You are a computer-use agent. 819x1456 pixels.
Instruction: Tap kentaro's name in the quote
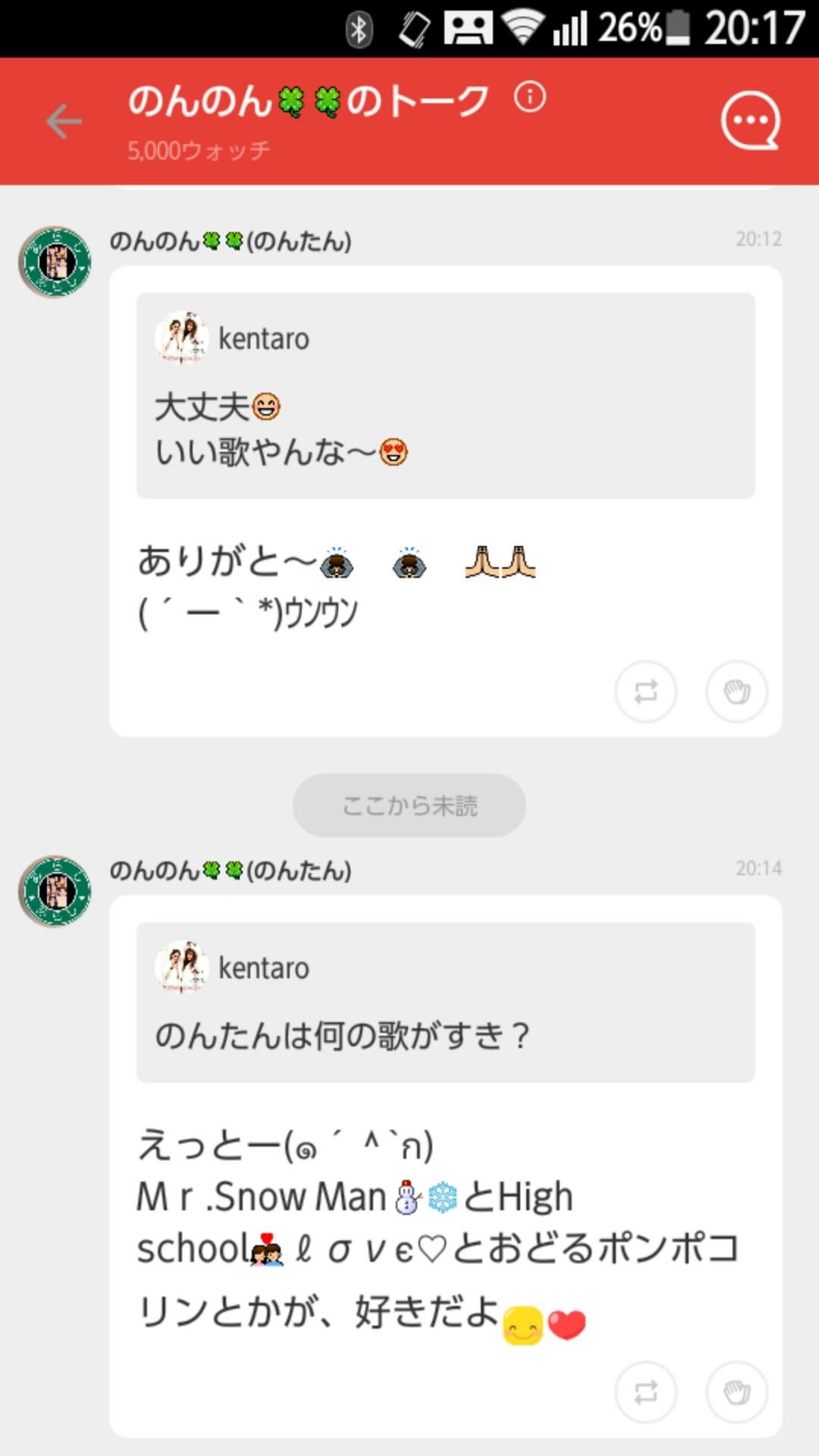(x=262, y=337)
